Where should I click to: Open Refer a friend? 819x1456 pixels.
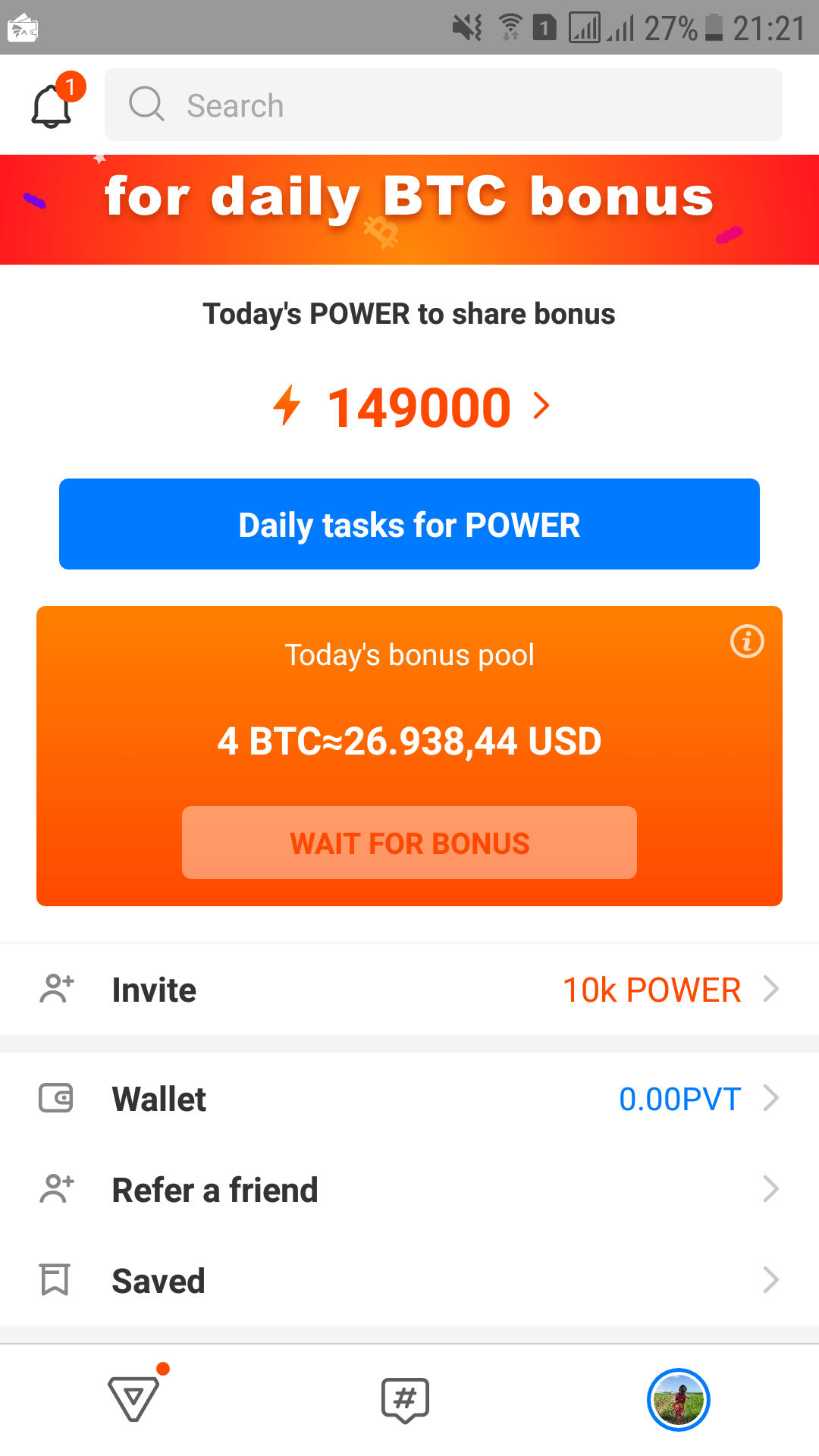pyautogui.click(x=409, y=1190)
